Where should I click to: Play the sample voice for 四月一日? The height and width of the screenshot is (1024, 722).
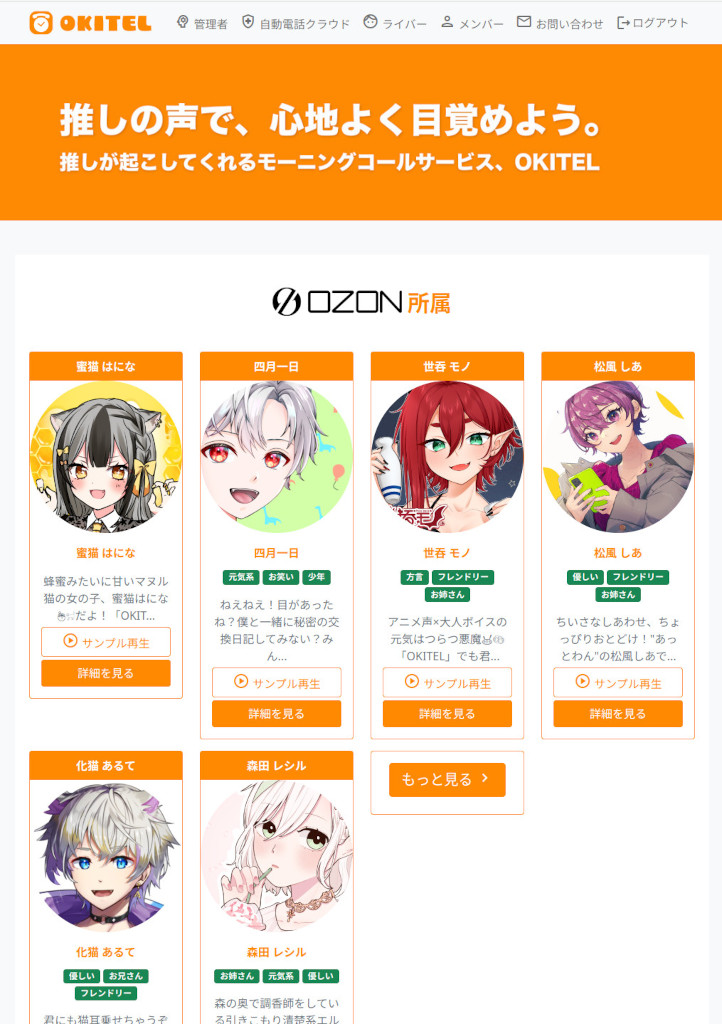coord(277,682)
